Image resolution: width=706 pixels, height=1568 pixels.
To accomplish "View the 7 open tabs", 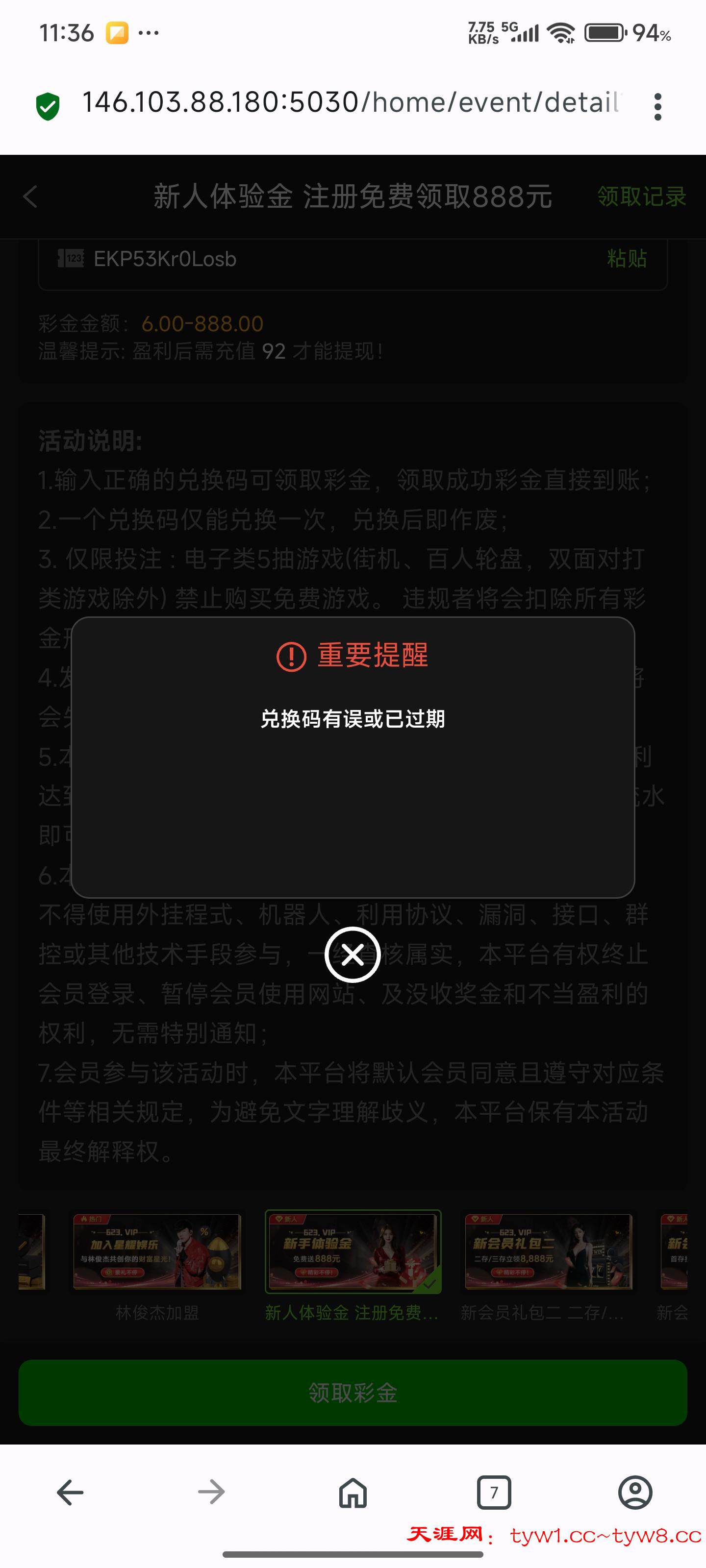I will (x=494, y=1492).
